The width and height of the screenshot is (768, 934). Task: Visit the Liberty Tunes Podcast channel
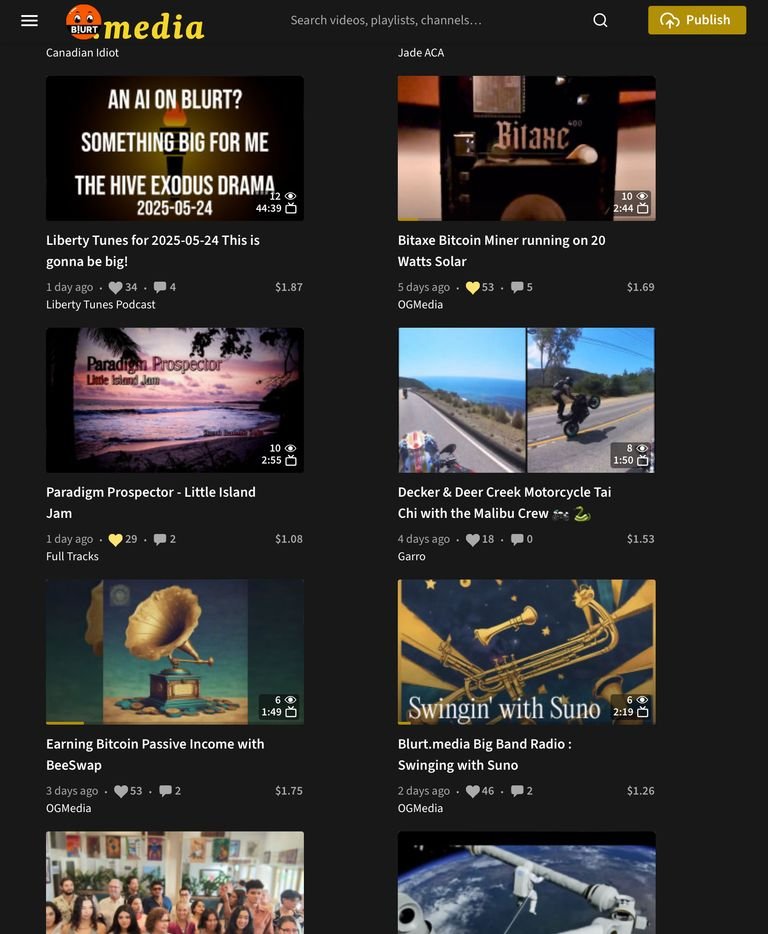click(100, 305)
